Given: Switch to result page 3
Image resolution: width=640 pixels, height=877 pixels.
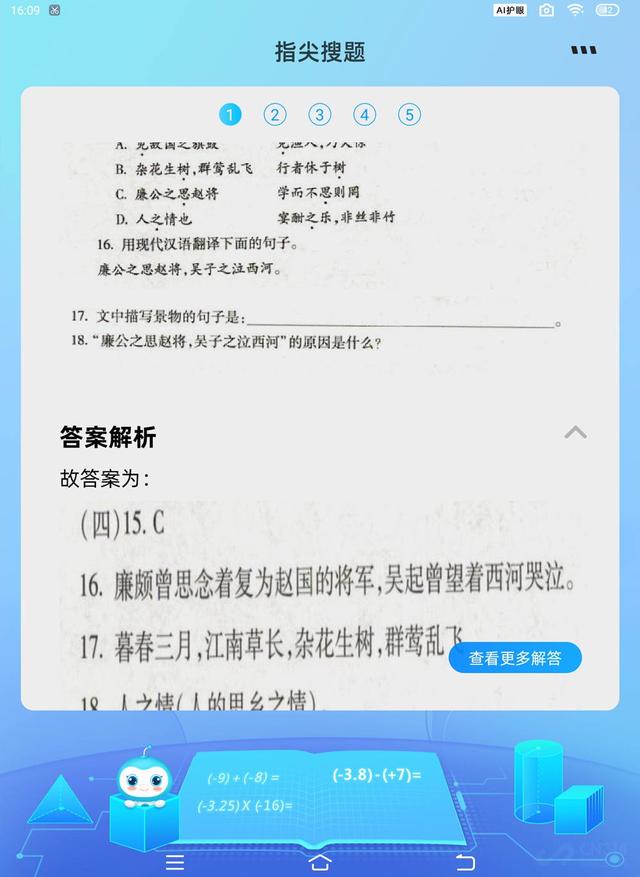Looking at the screenshot, I should (320, 114).
